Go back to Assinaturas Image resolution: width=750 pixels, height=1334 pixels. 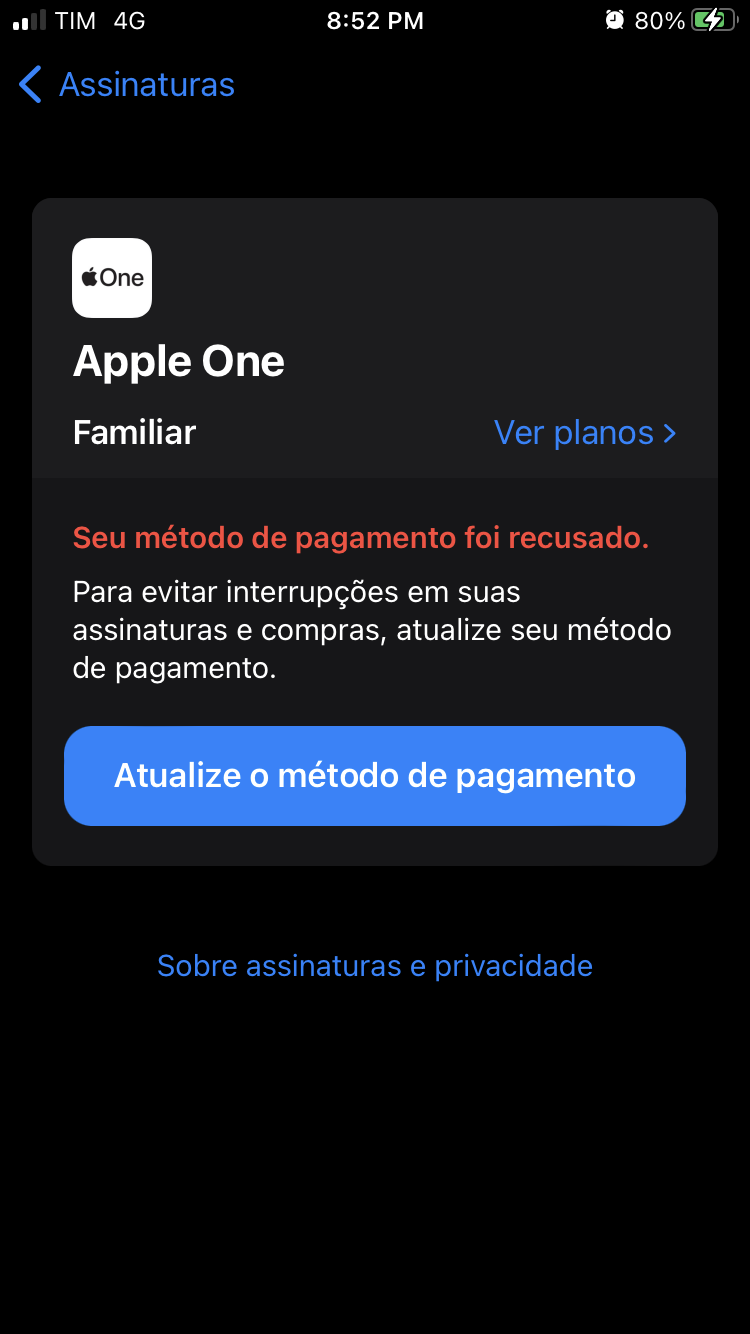pyautogui.click(x=128, y=85)
